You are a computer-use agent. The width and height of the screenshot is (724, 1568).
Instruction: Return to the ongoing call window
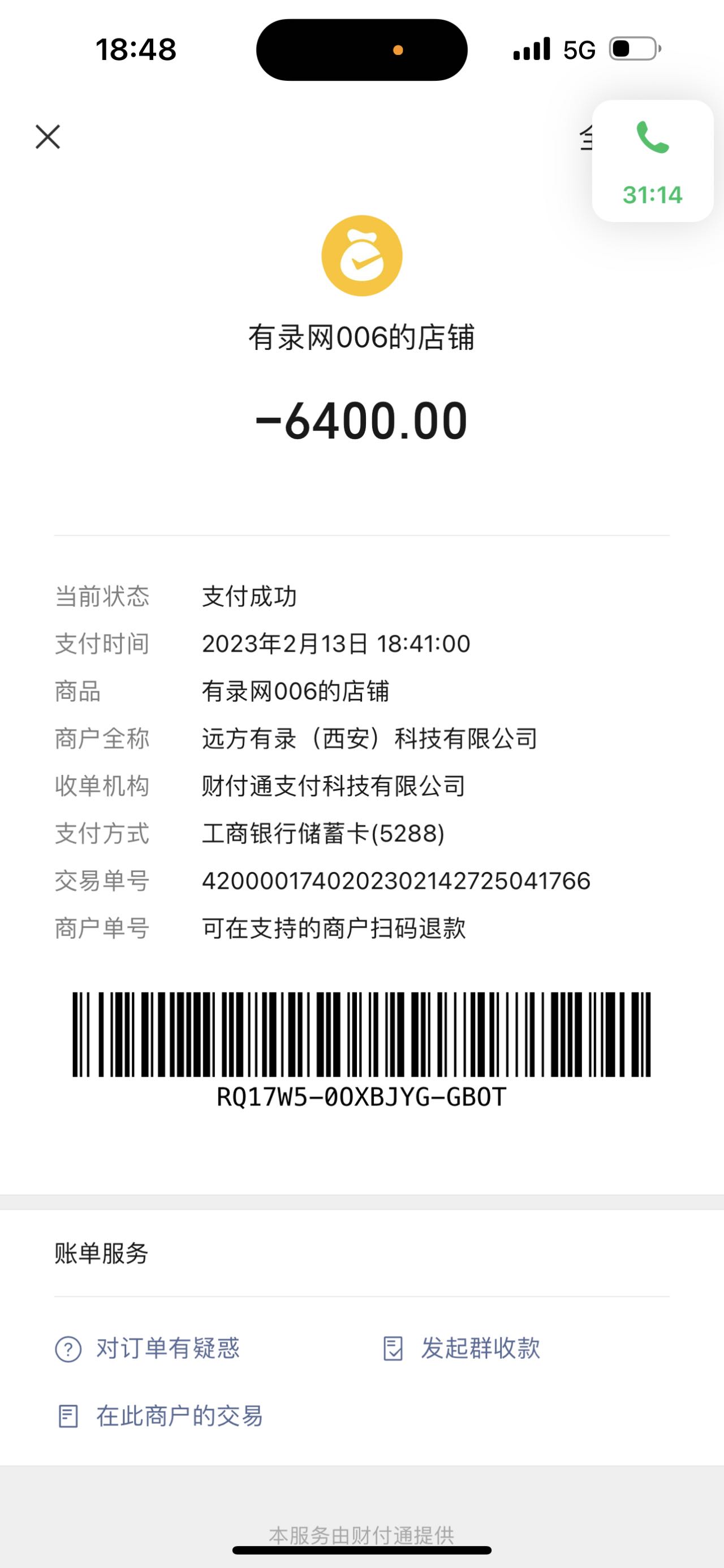pyautogui.click(x=652, y=161)
